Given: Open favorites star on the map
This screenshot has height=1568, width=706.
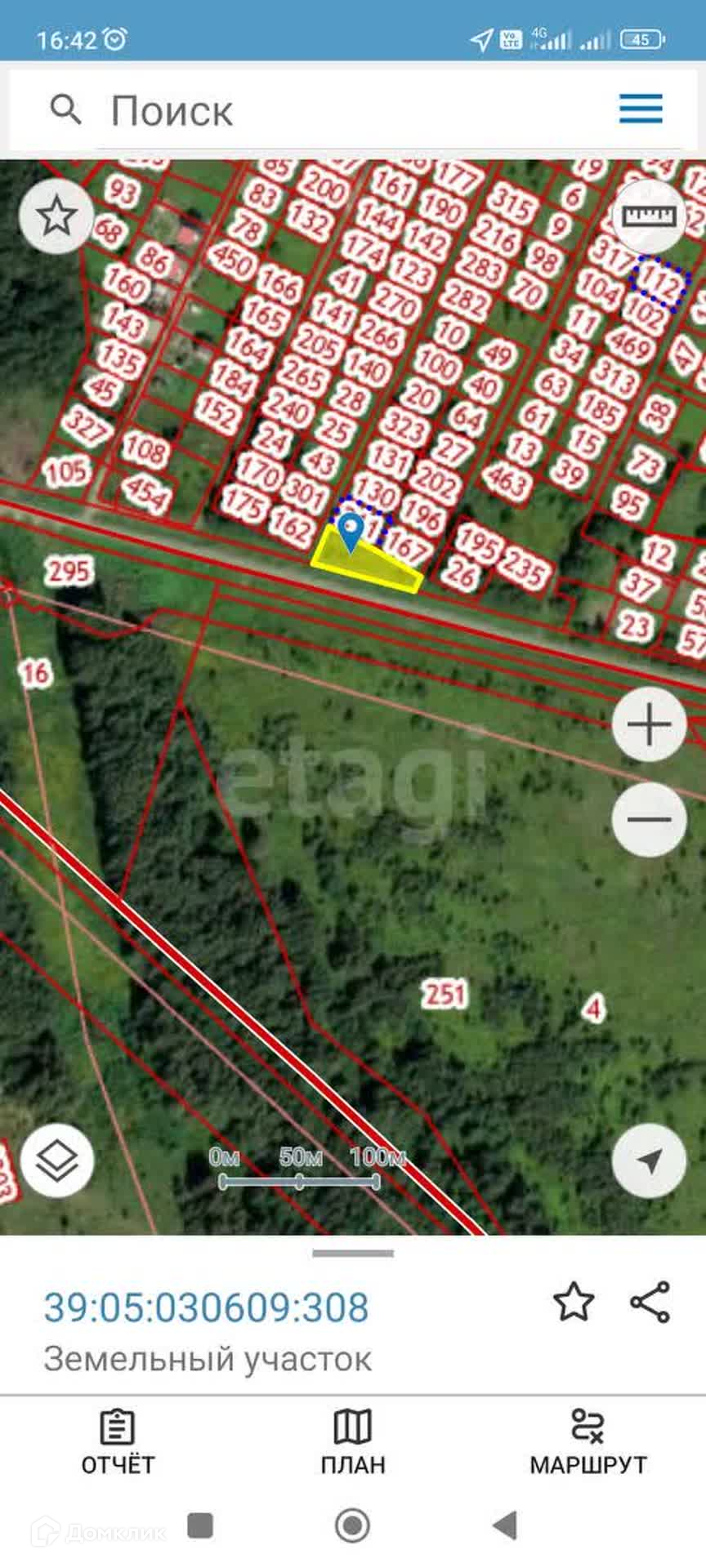Looking at the screenshot, I should (x=56, y=216).
